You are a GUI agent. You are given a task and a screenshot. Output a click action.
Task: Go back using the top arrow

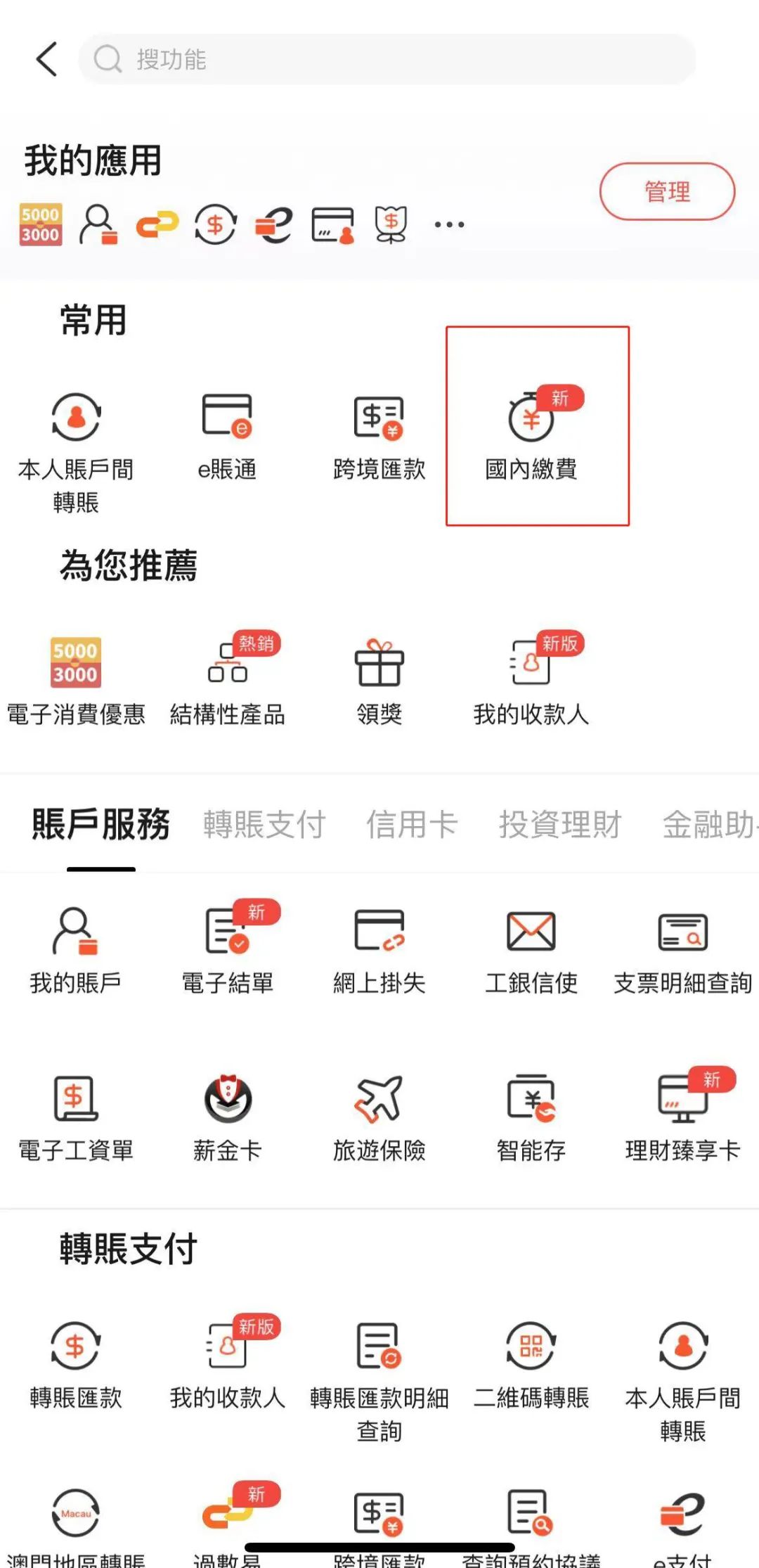tap(46, 59)
